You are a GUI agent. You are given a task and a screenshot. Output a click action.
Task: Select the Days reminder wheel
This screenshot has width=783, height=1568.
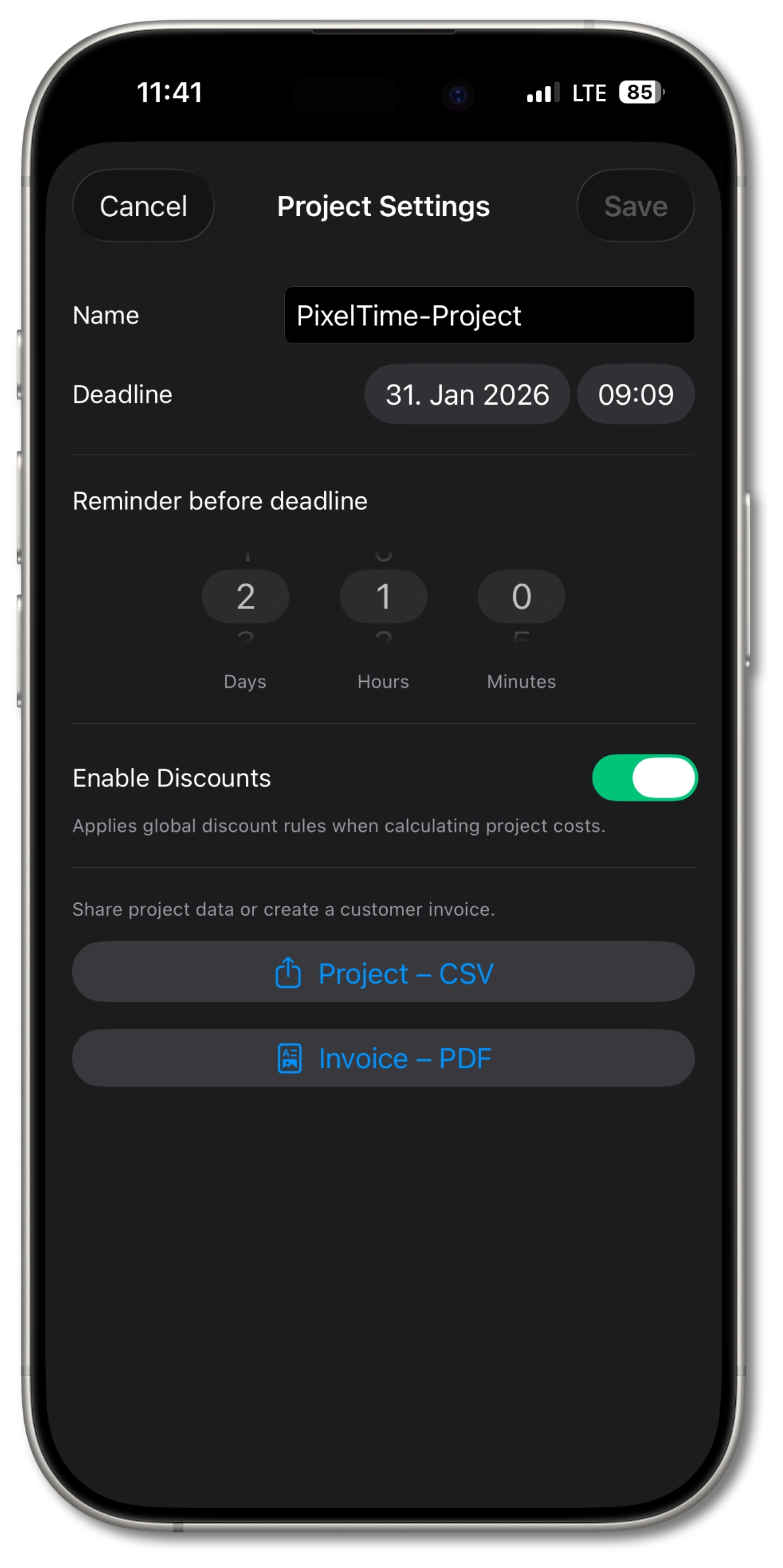click(x=246, y=596)
